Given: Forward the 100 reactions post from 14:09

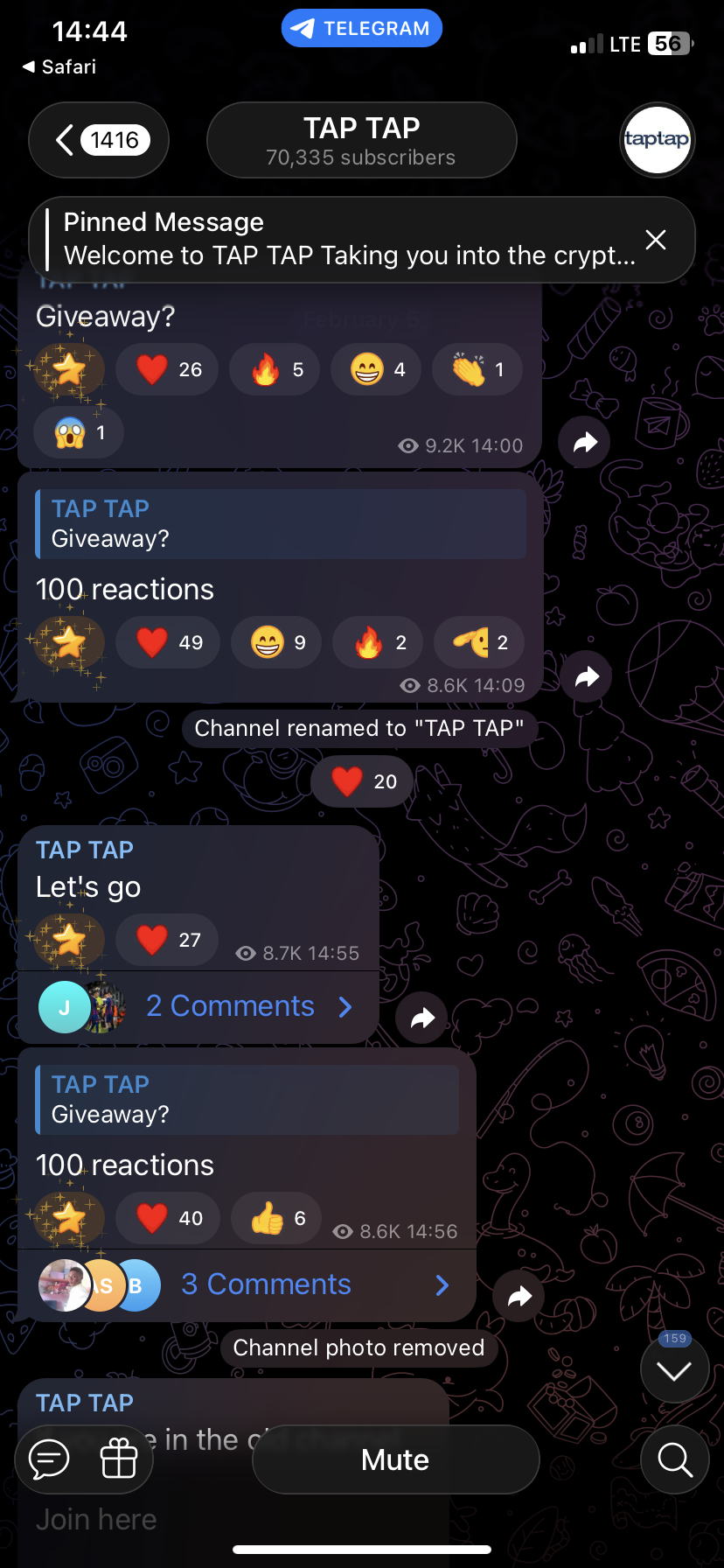Looking at the screenshot, I should [587, 676].
